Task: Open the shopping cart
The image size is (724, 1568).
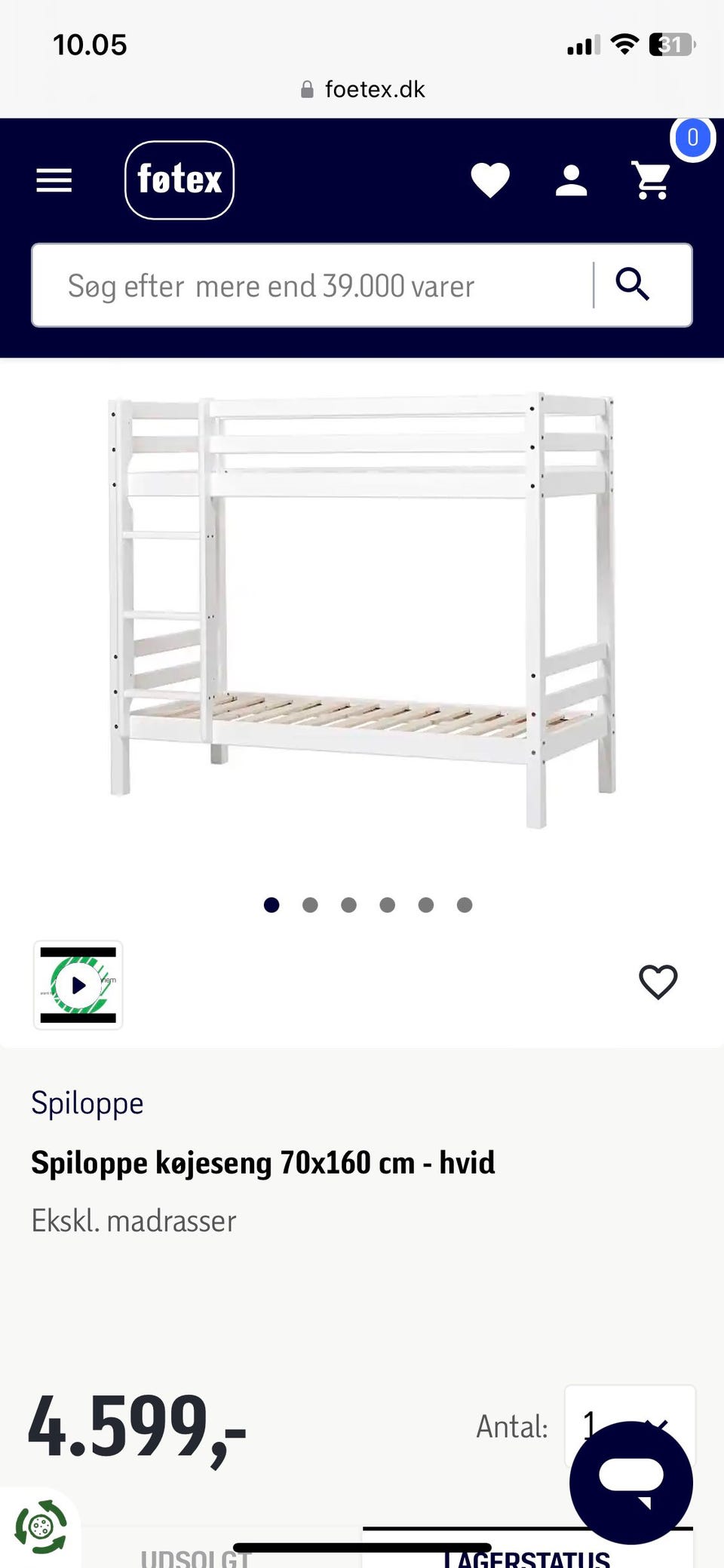Action: pos(652,180)
